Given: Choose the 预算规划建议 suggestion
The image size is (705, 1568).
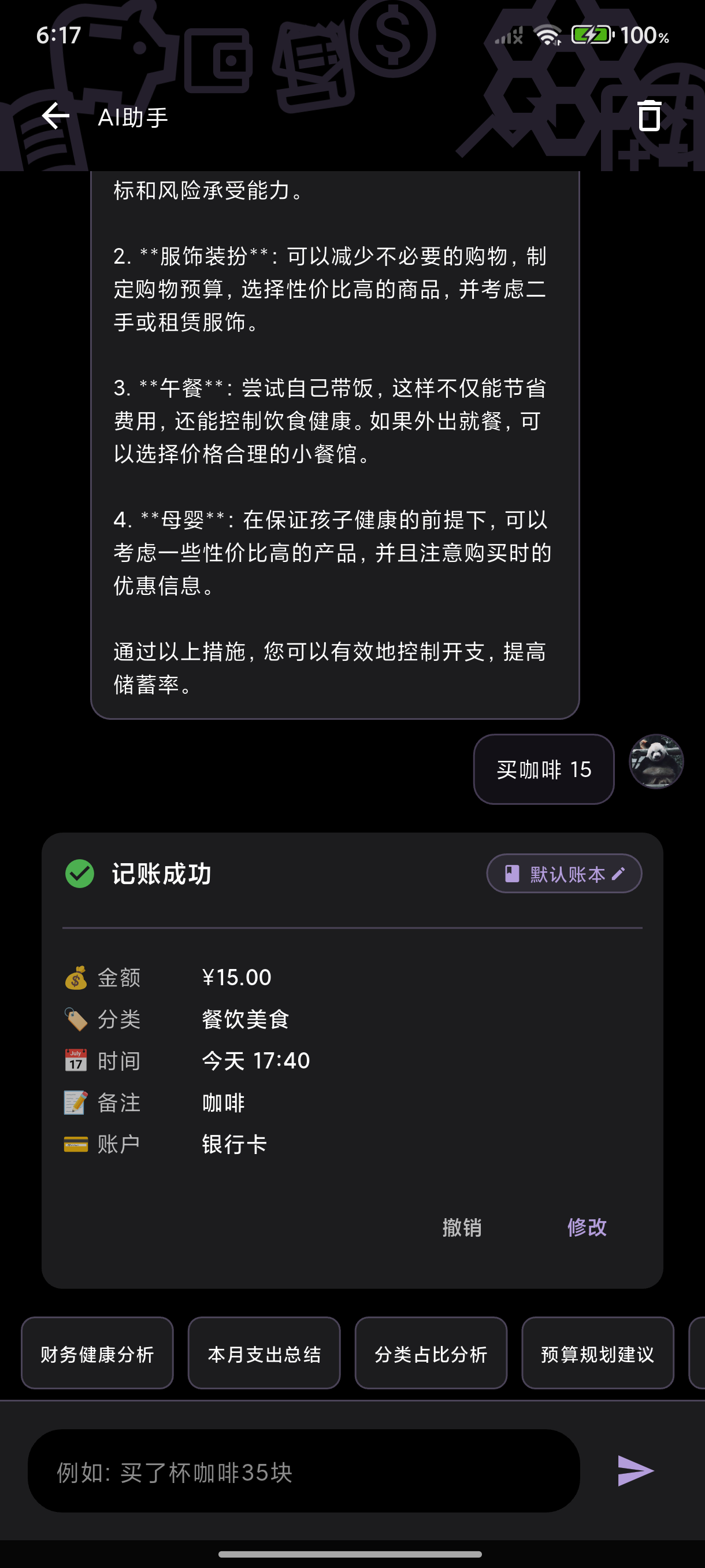Looking at the screenshot, I should tap(598, 1353).
